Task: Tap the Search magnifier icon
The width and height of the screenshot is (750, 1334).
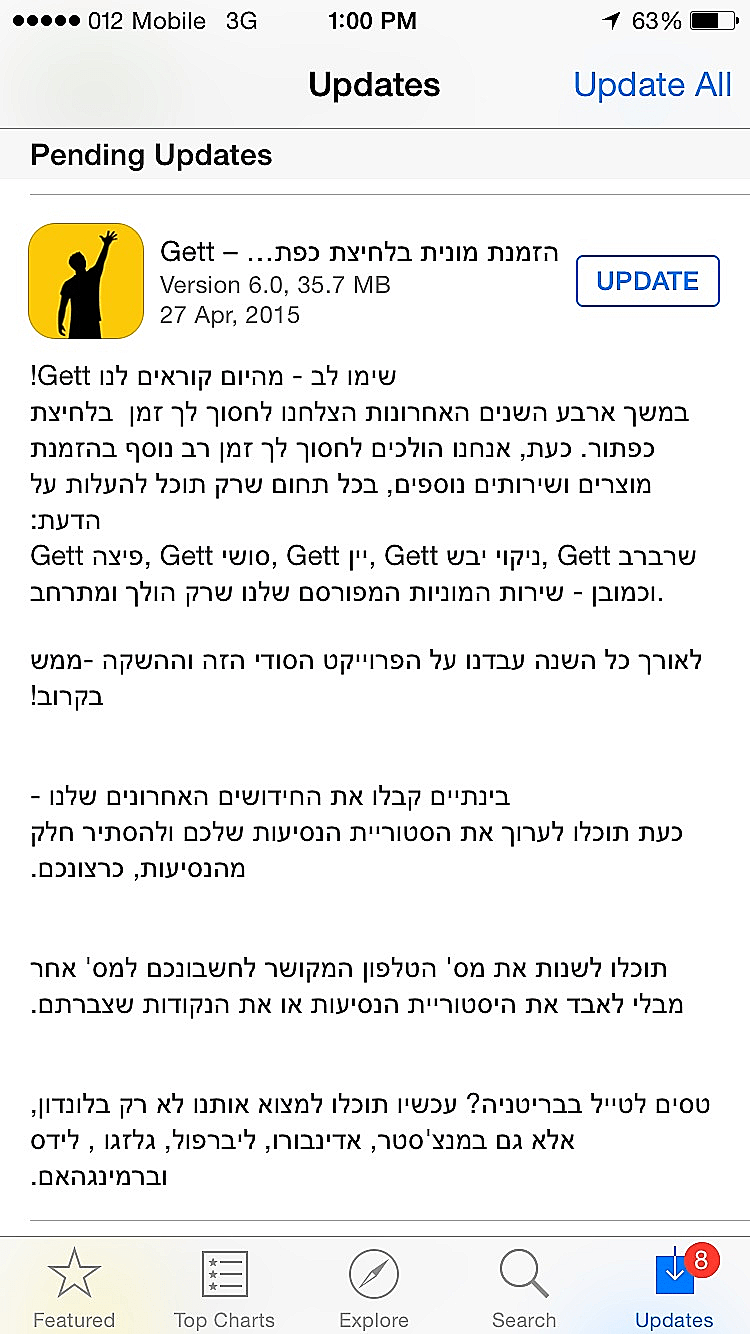Action: pyautogui.click(x=524, y=1272)
